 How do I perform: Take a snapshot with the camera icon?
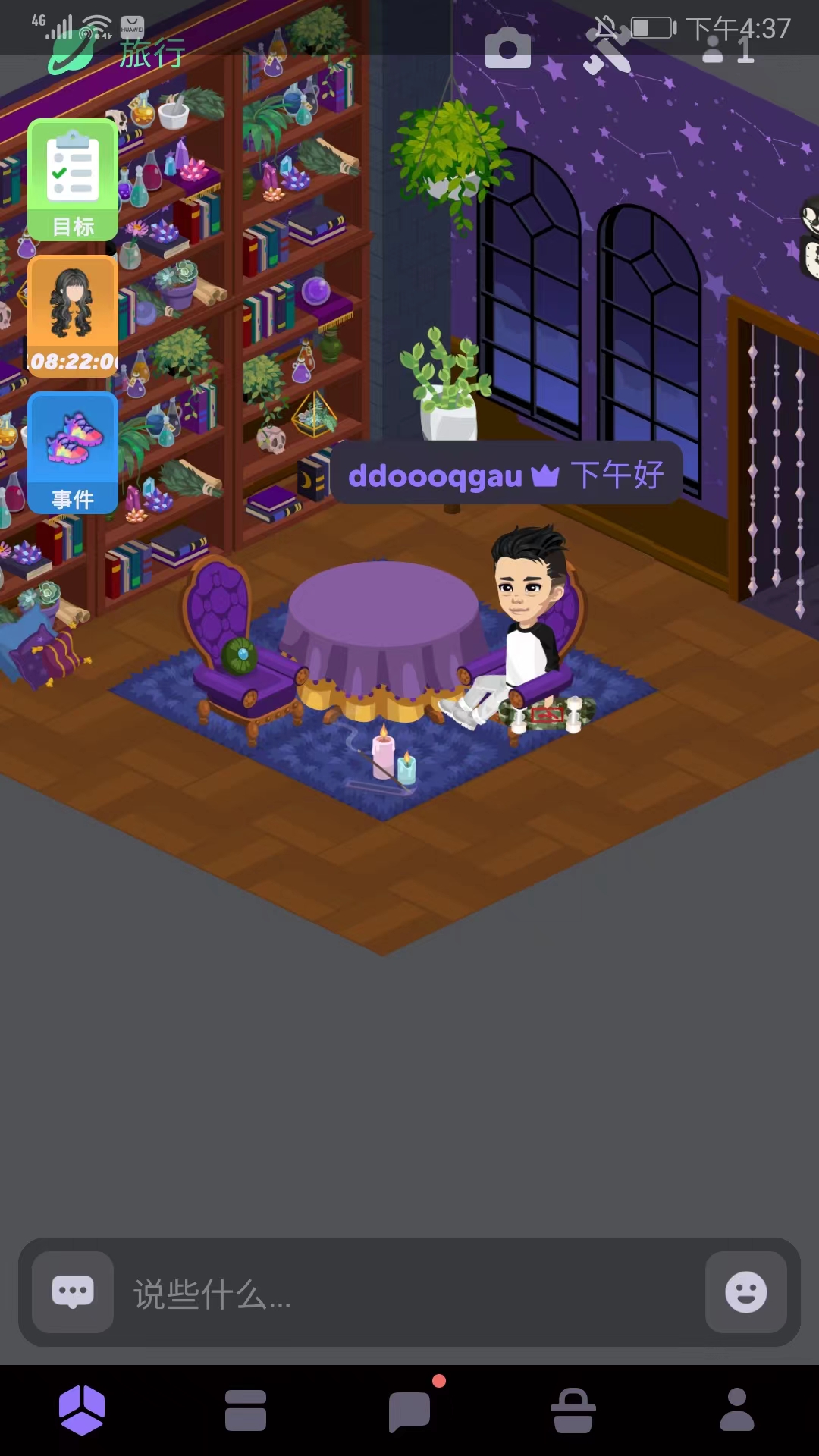pos(507,49)
